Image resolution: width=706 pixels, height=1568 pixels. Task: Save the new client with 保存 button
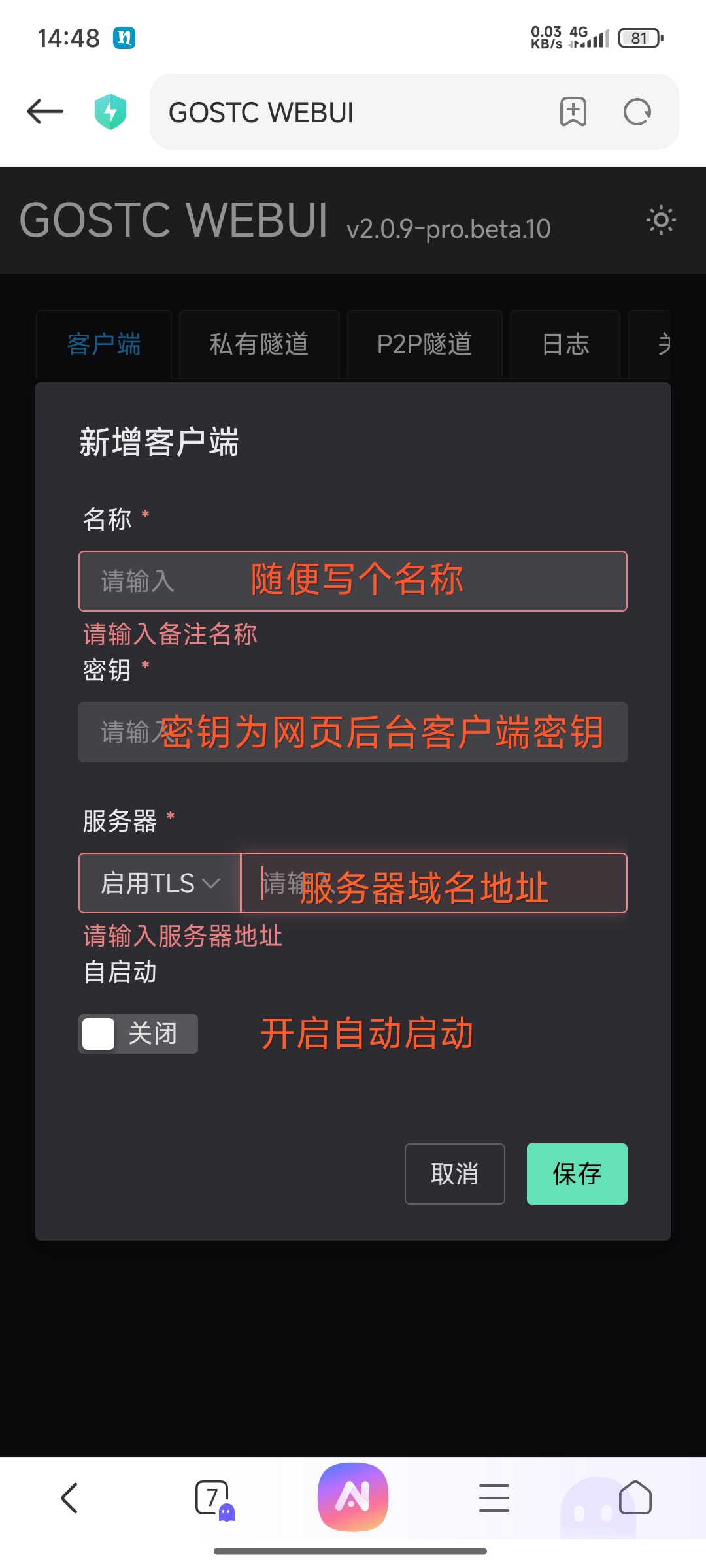[577, 1174]
